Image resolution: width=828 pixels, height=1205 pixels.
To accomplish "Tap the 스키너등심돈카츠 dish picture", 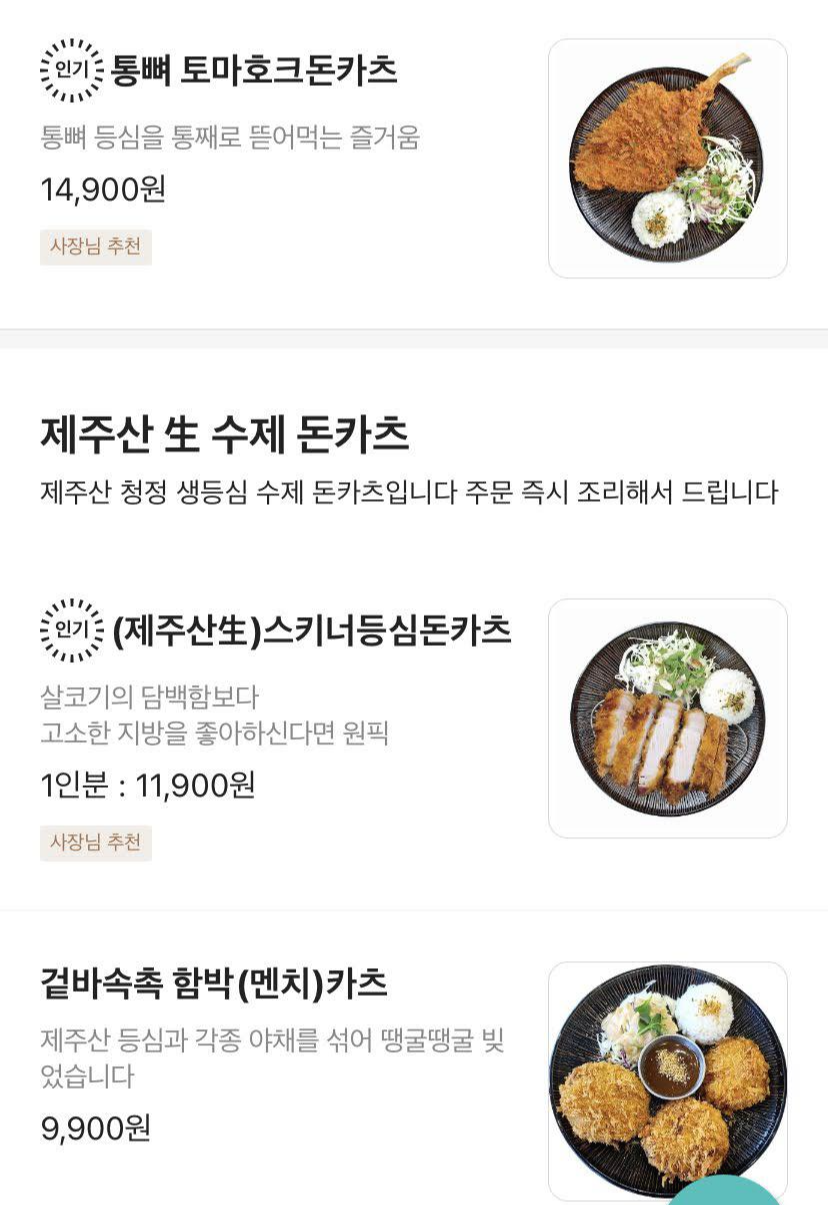I will click(x=668, y=718).
